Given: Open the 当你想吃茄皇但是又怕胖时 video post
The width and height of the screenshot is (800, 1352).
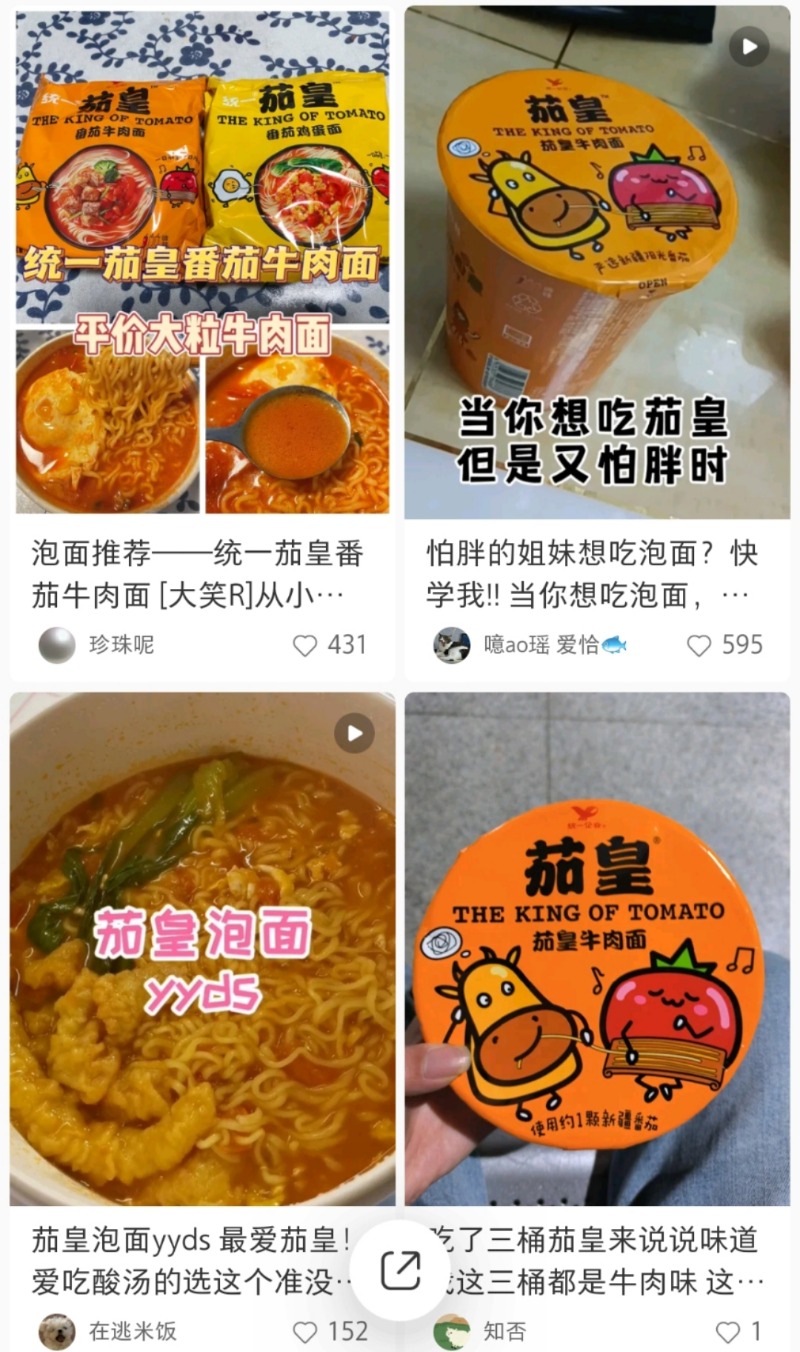Looking at the screenshot, I should click(597, 262).
